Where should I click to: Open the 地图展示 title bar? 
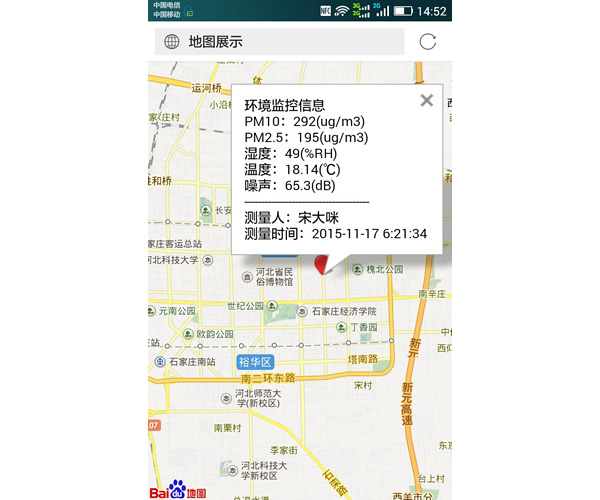[279, 42]
